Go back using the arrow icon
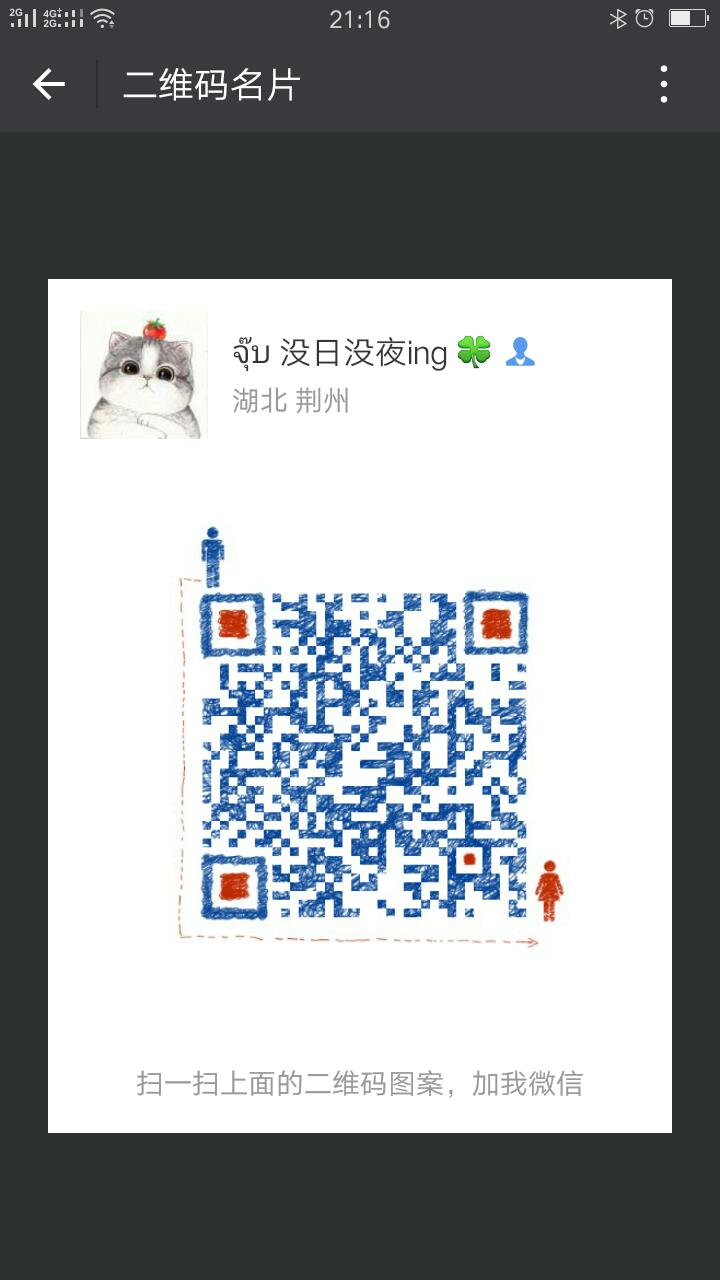Screen dimensions: 720x1280 [x=48, y=85]
